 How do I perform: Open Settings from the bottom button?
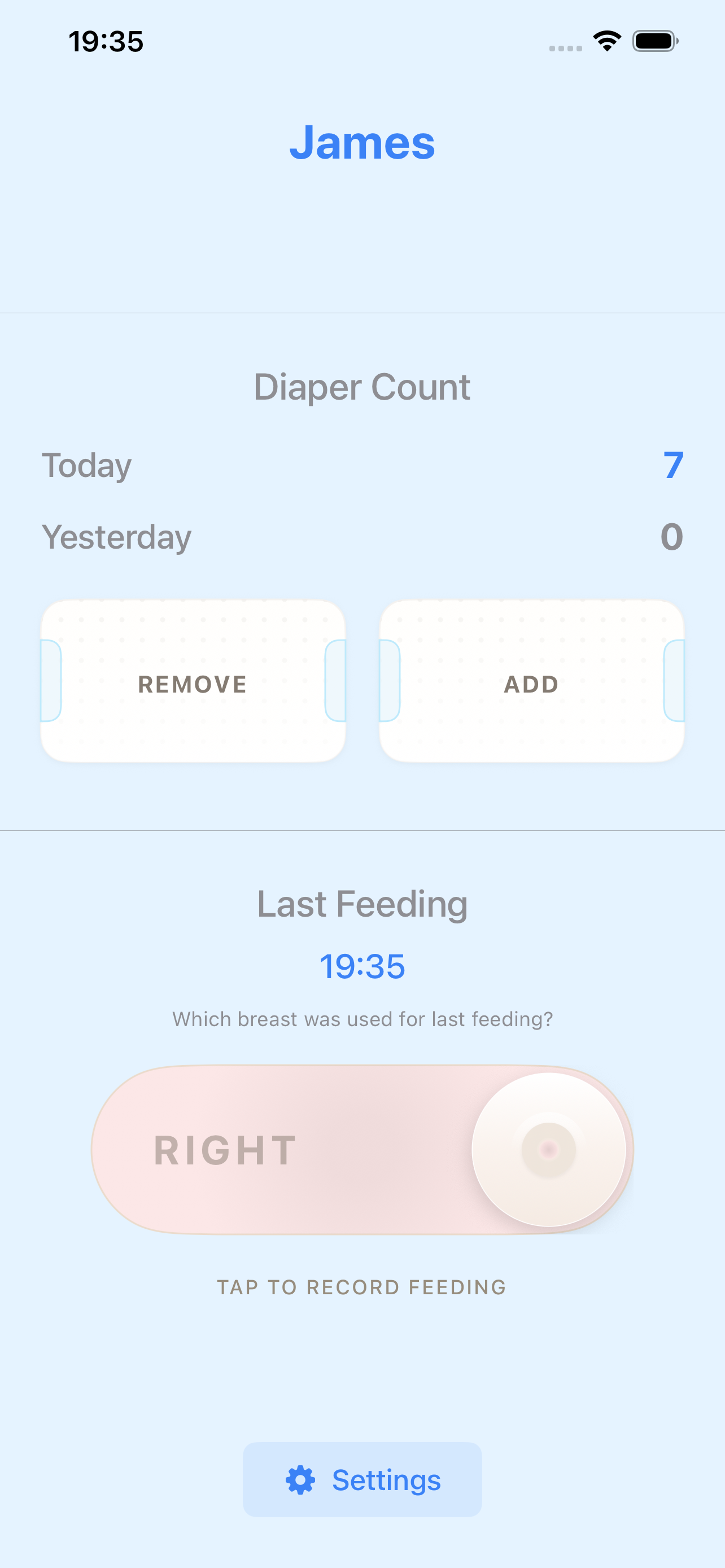(x=362, y=1481)
